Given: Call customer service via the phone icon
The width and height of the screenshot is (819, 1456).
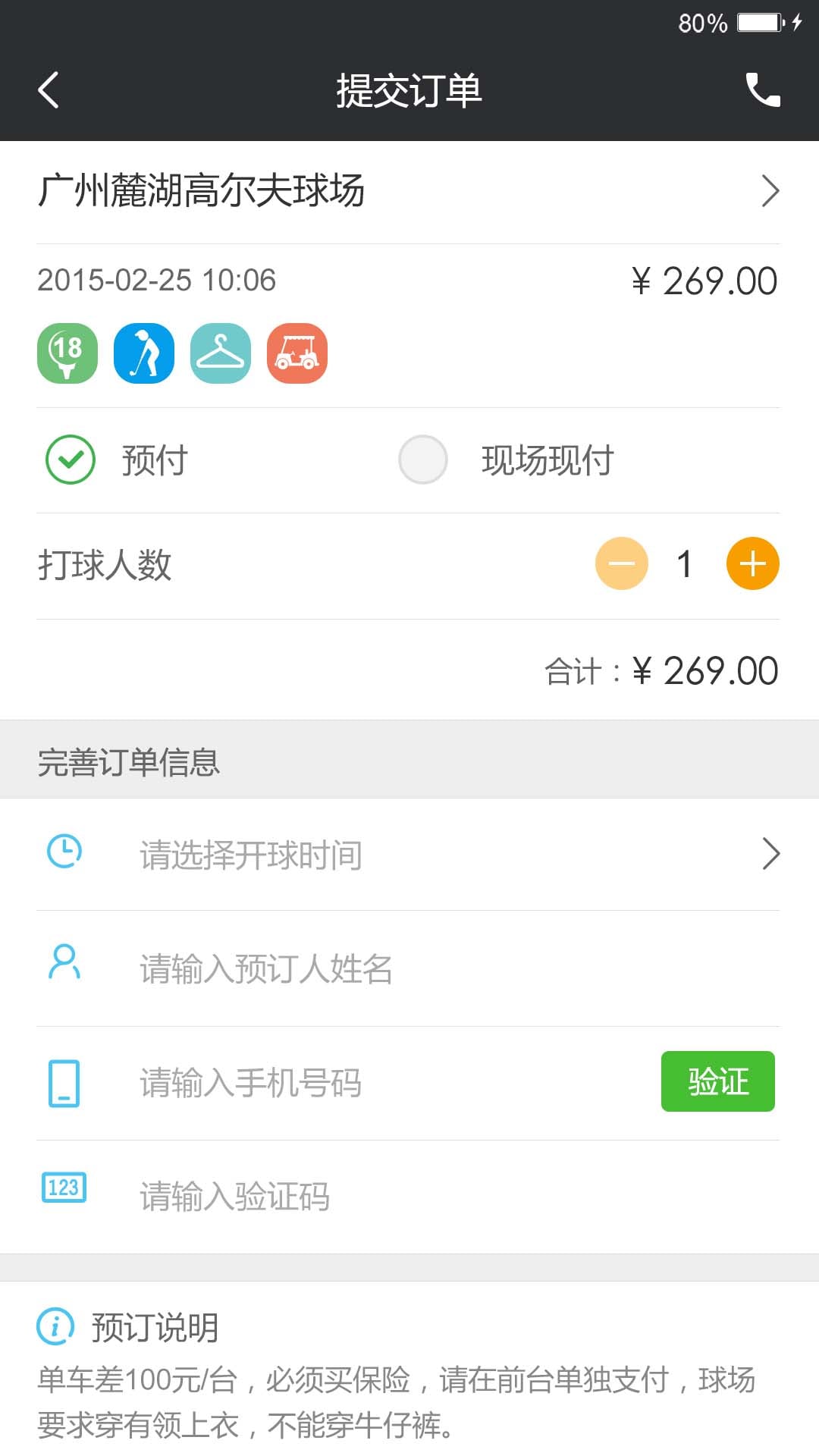Looking at the screenshot, I should (x=762, y=90).
